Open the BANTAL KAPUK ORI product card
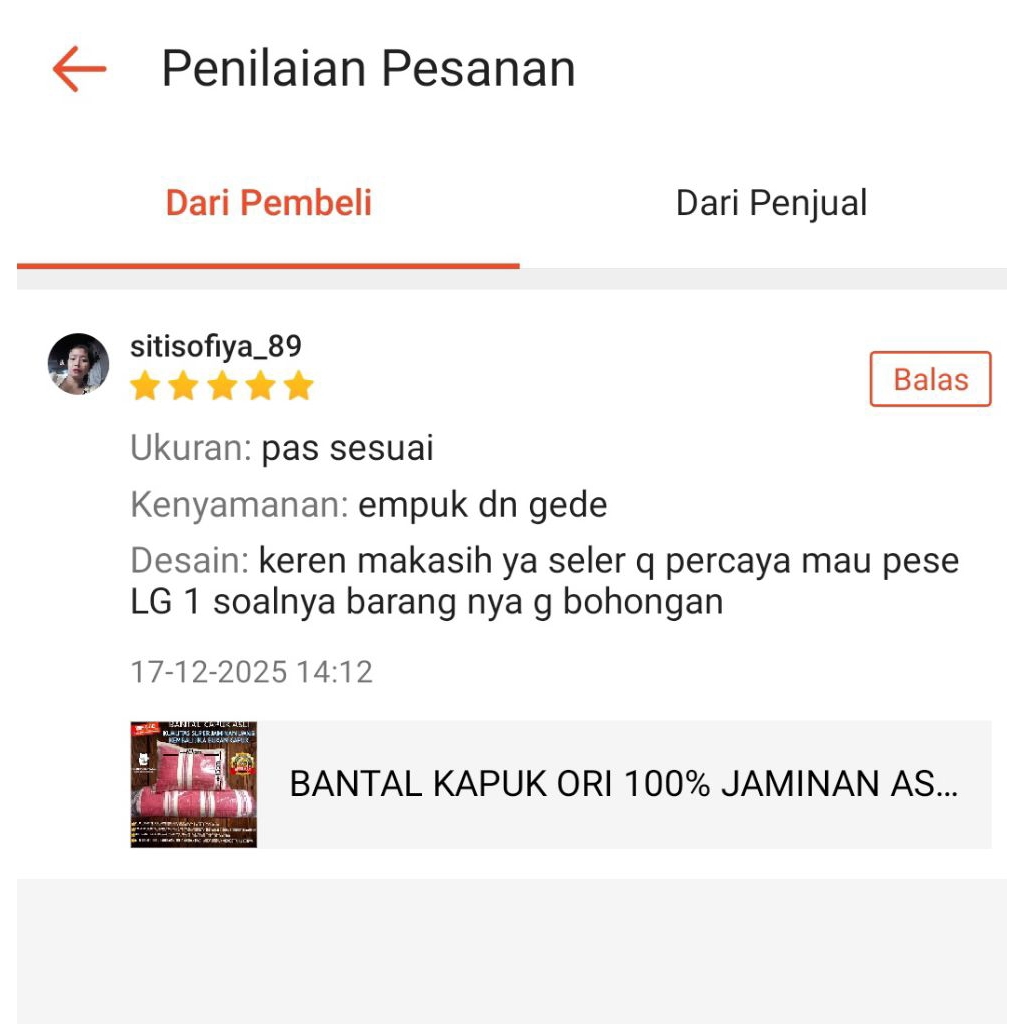Viewport: 1024px width, 1024px height. (560, 784)
